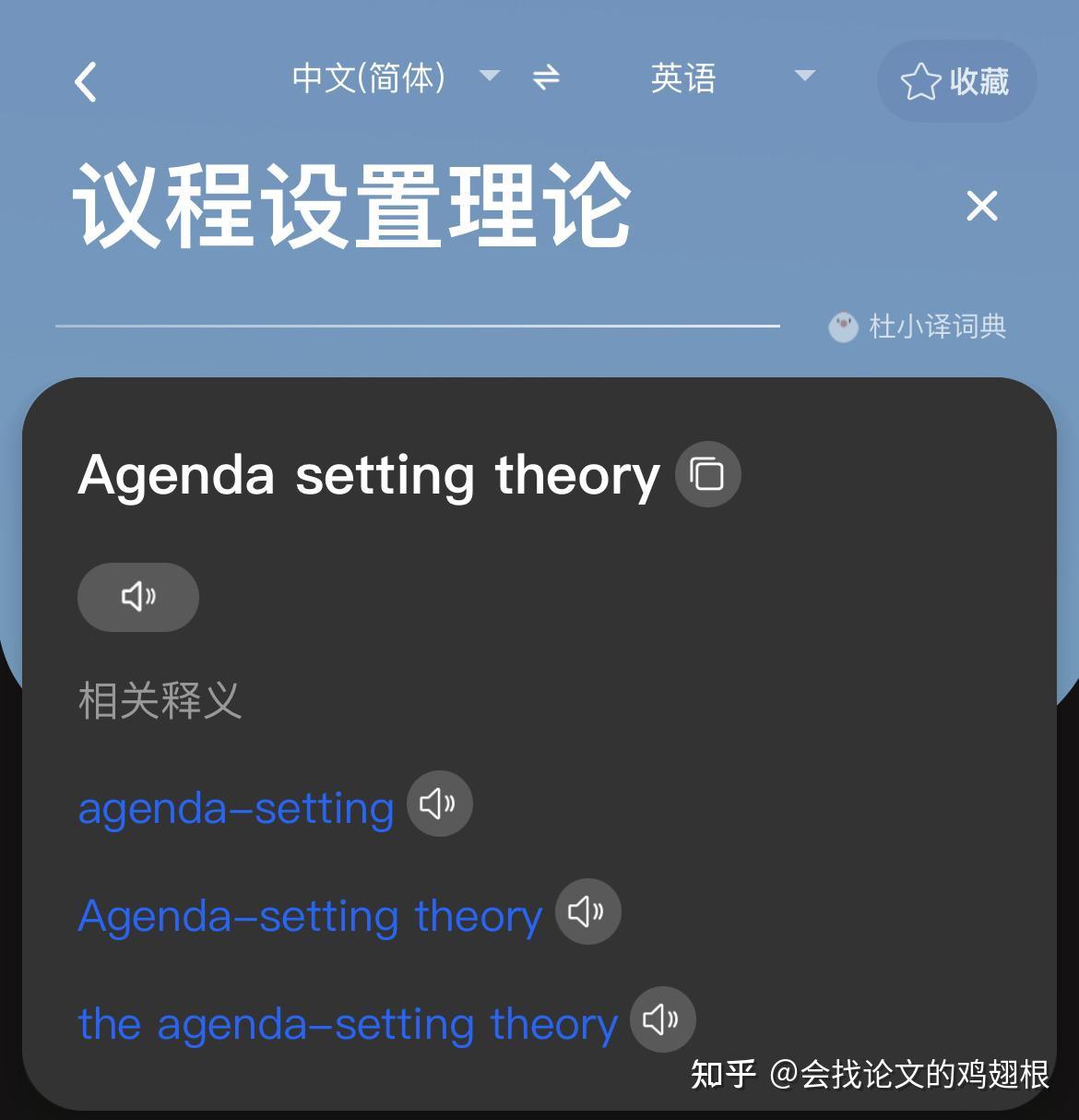Open related term Agenda-setting theory

click(310, 916)
